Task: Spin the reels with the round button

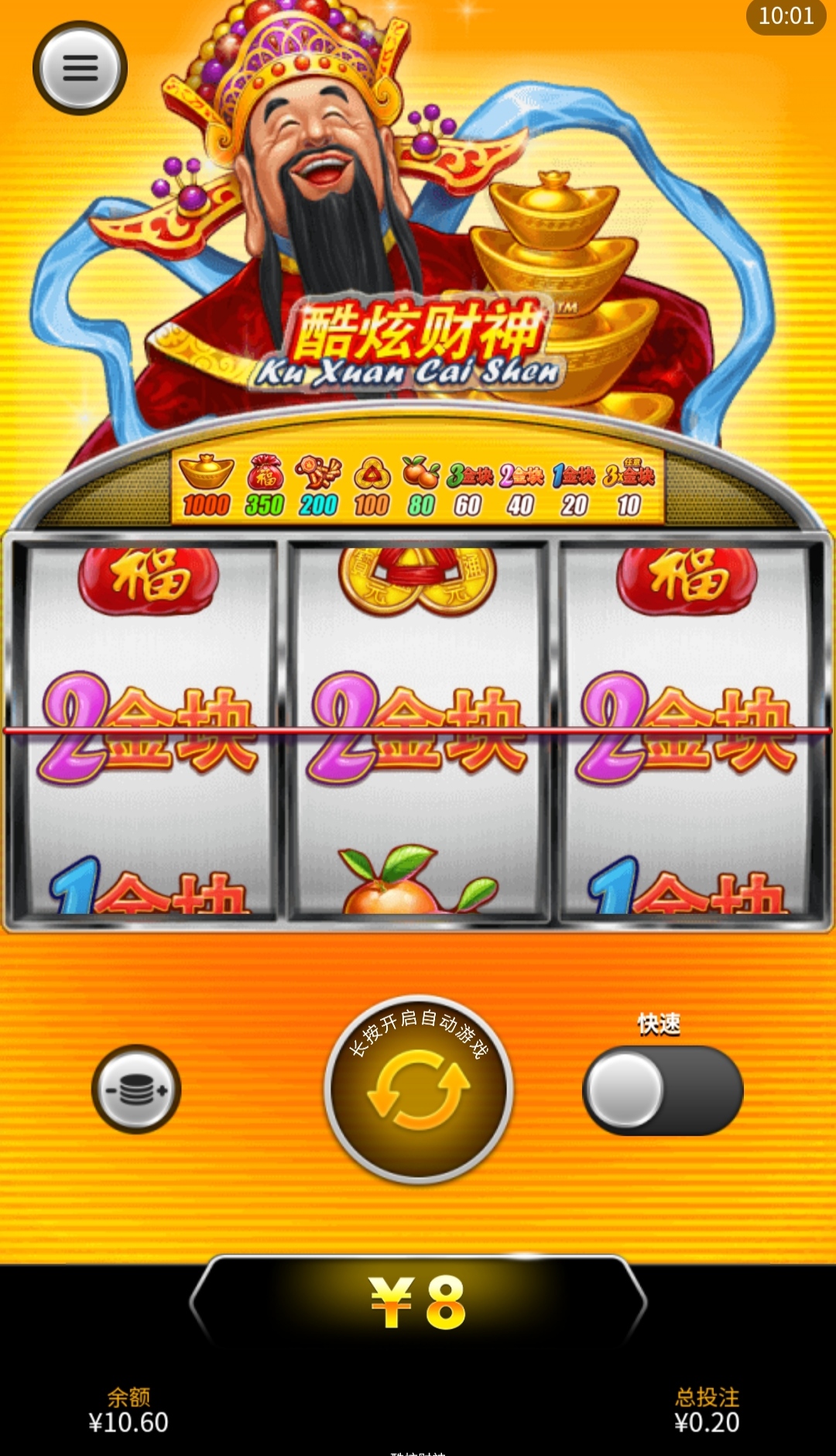Action: [x=418, y=1090]
